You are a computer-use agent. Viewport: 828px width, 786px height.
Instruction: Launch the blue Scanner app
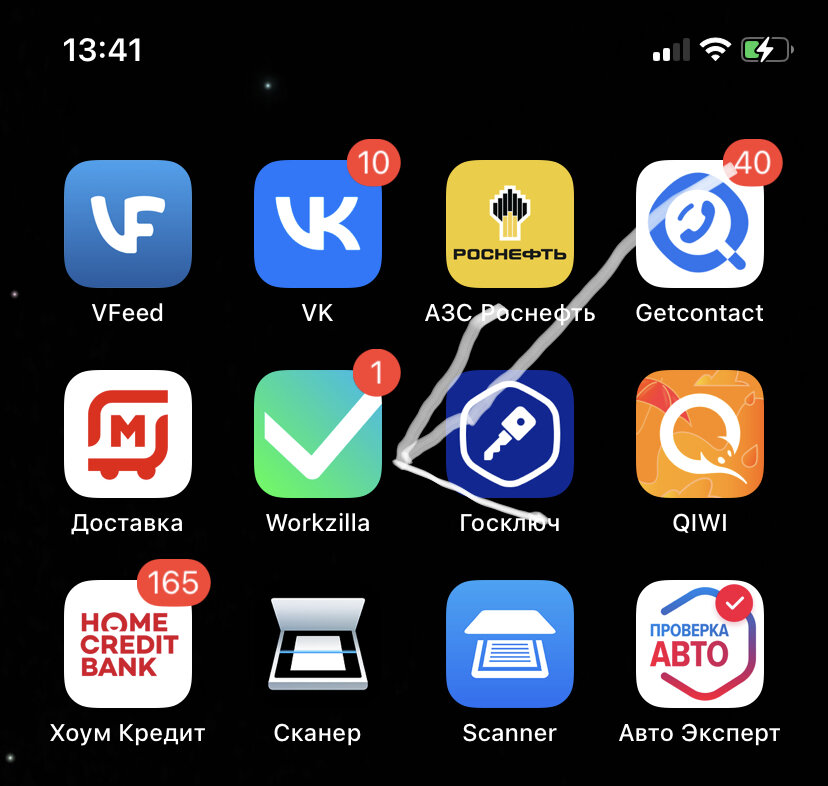509,644
